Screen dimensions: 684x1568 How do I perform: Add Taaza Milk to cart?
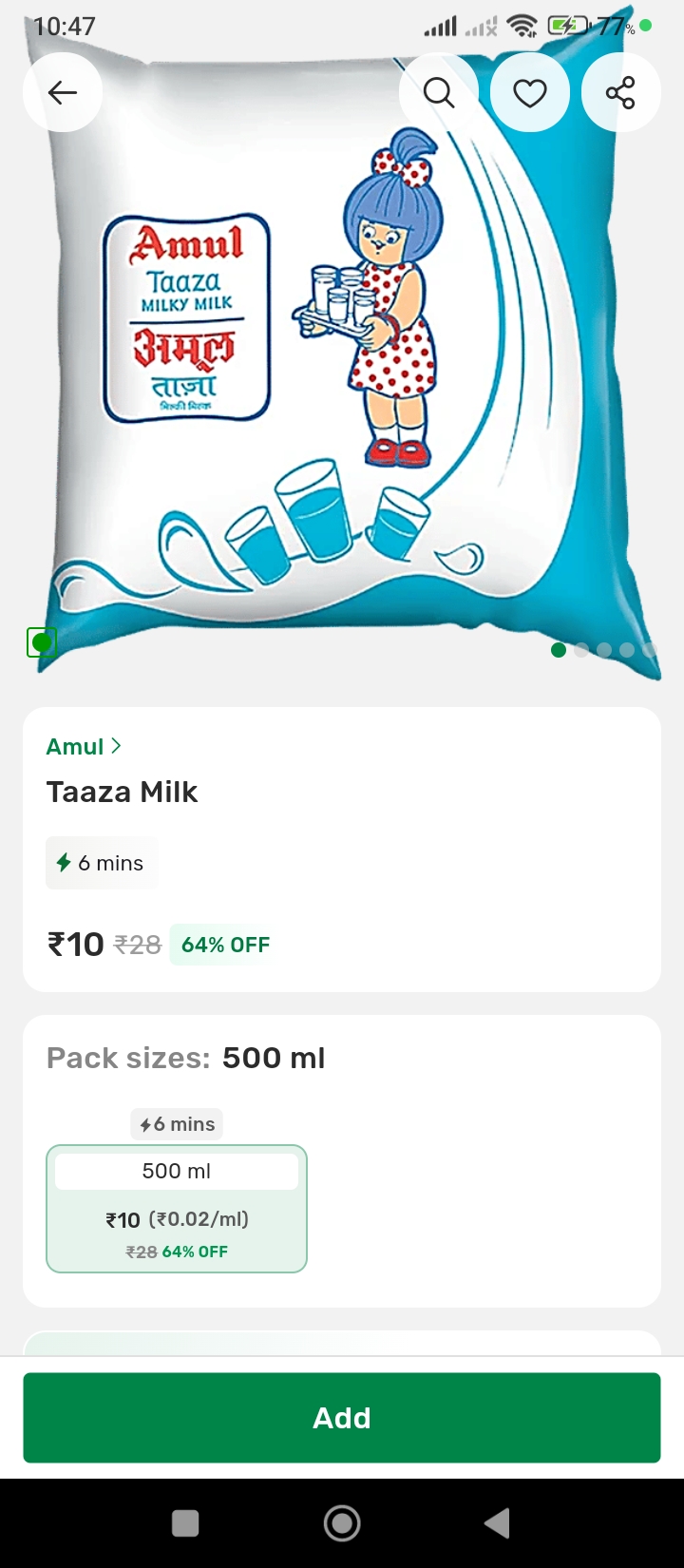(x=342, y=1417)
